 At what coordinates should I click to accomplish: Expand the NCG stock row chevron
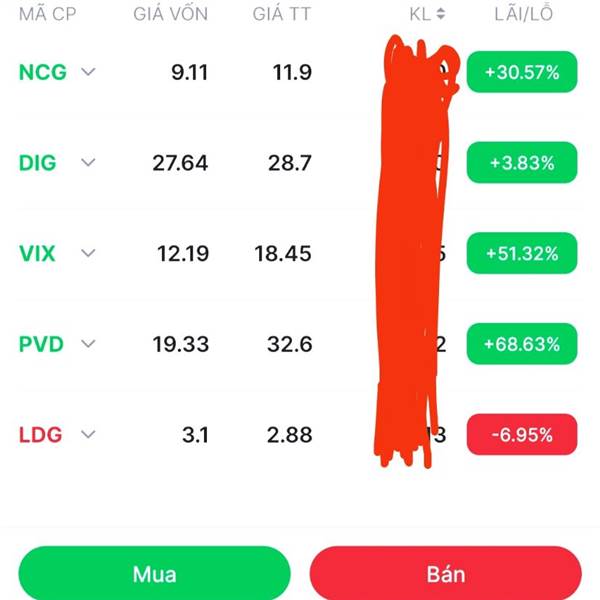tap(88, 72)
